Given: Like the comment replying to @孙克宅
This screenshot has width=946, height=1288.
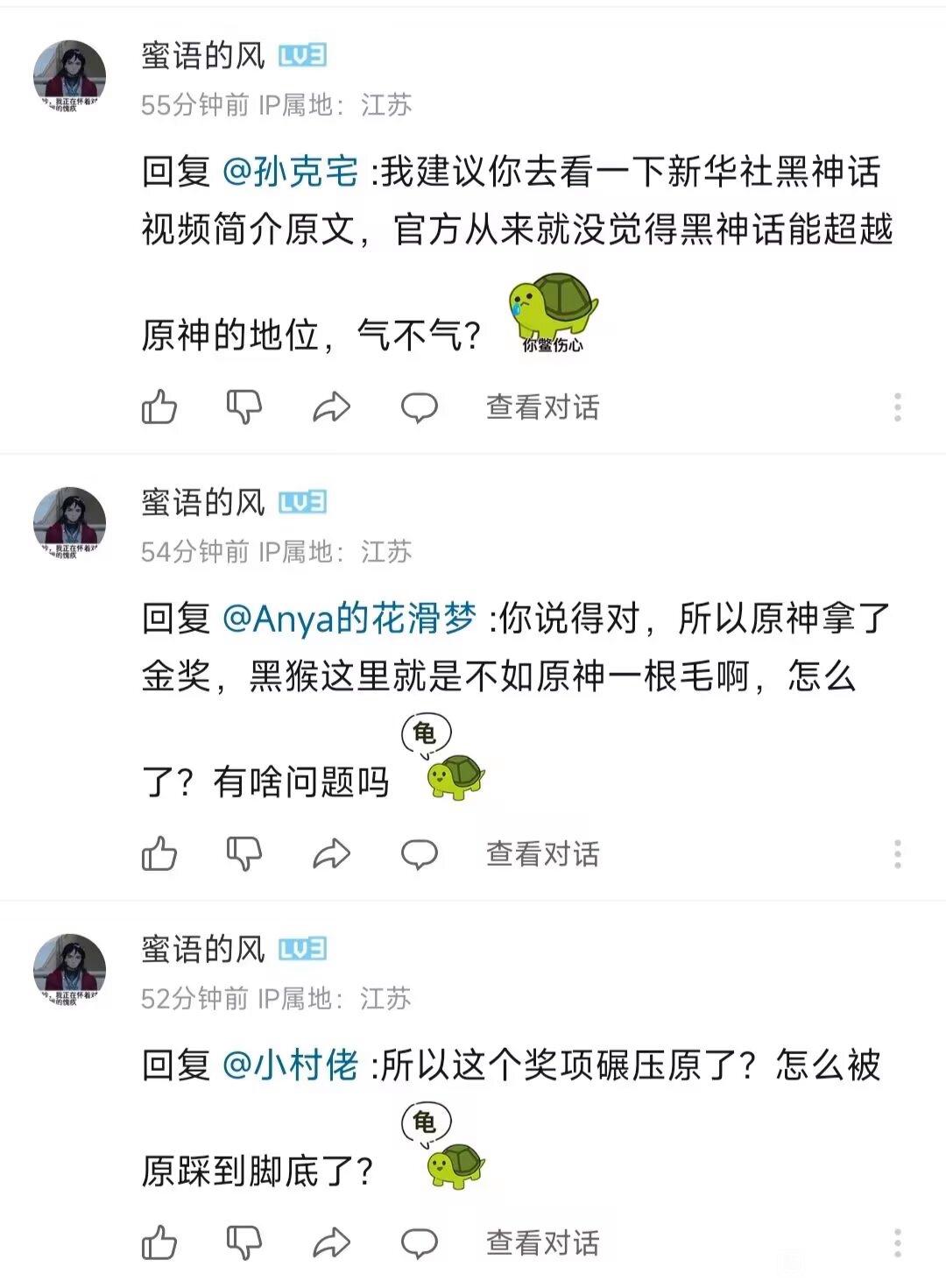Looking at the screenshot, I should [x=159, y=407].
